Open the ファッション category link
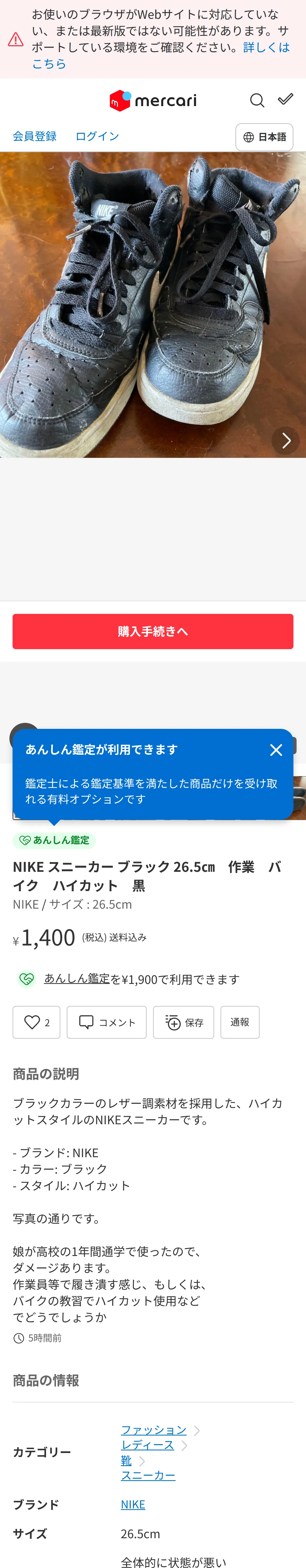 [154, 1430]
